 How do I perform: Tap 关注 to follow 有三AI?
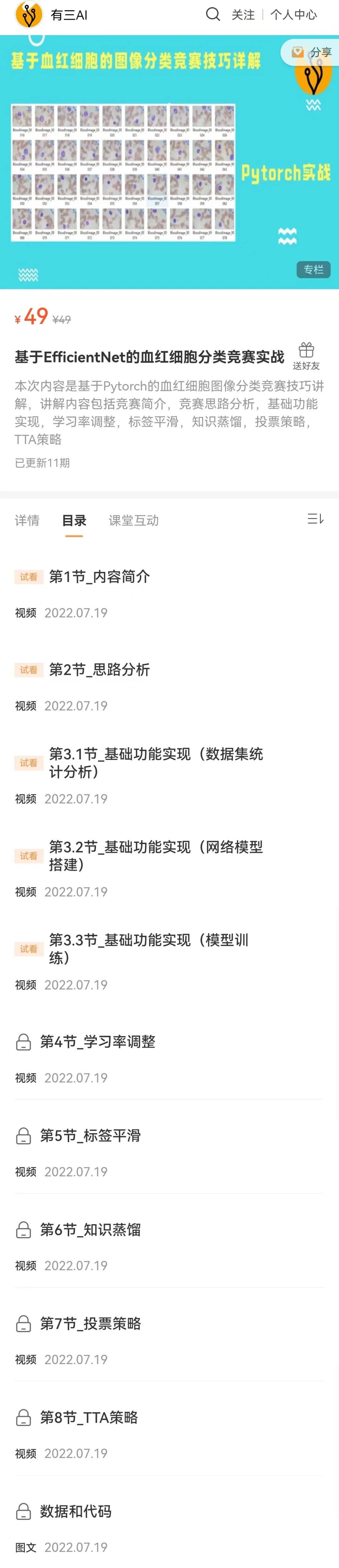[243, 15]
